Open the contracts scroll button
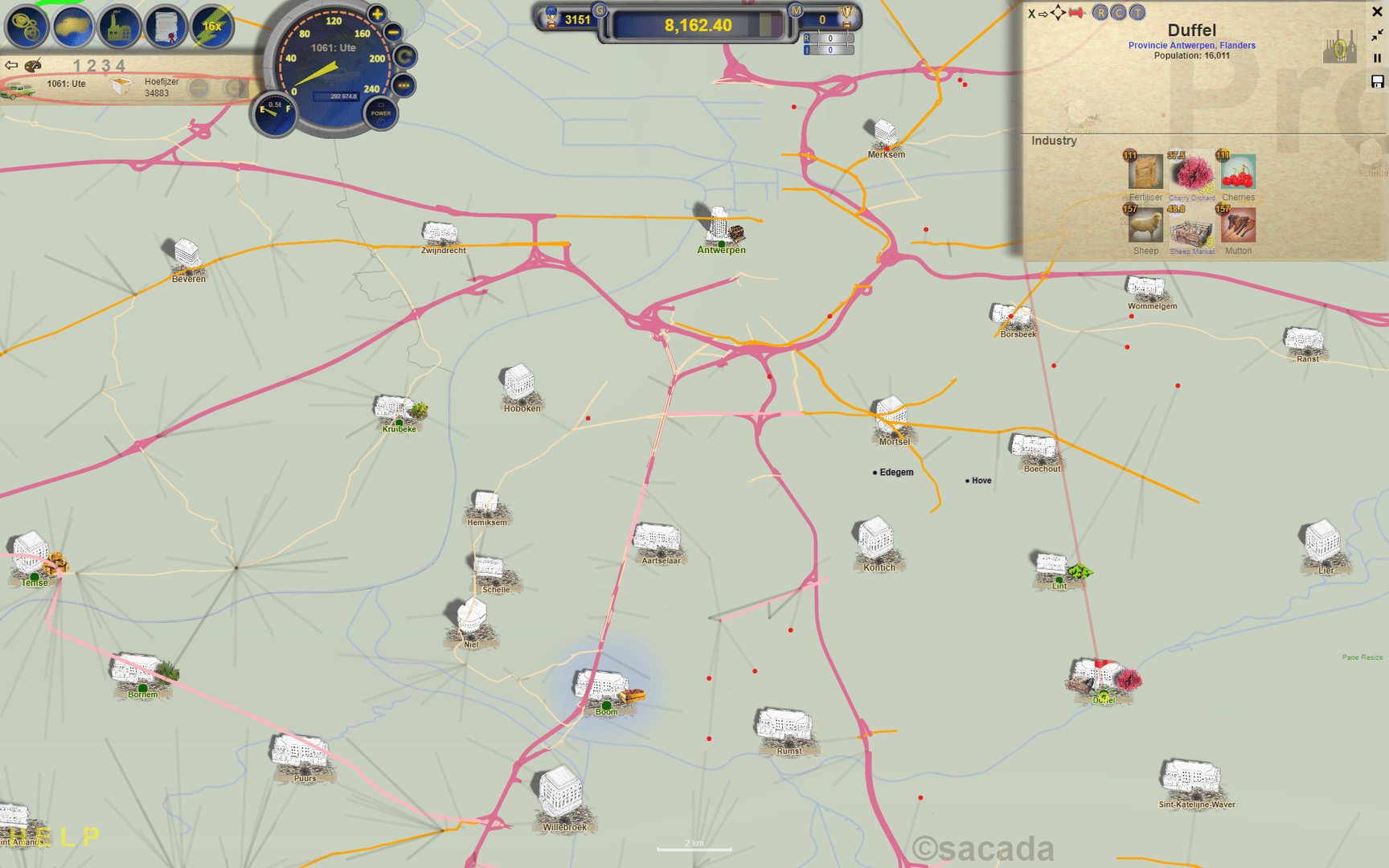Image resolution: width=1389 pixels, height=868 pixels. click(166, 27)
